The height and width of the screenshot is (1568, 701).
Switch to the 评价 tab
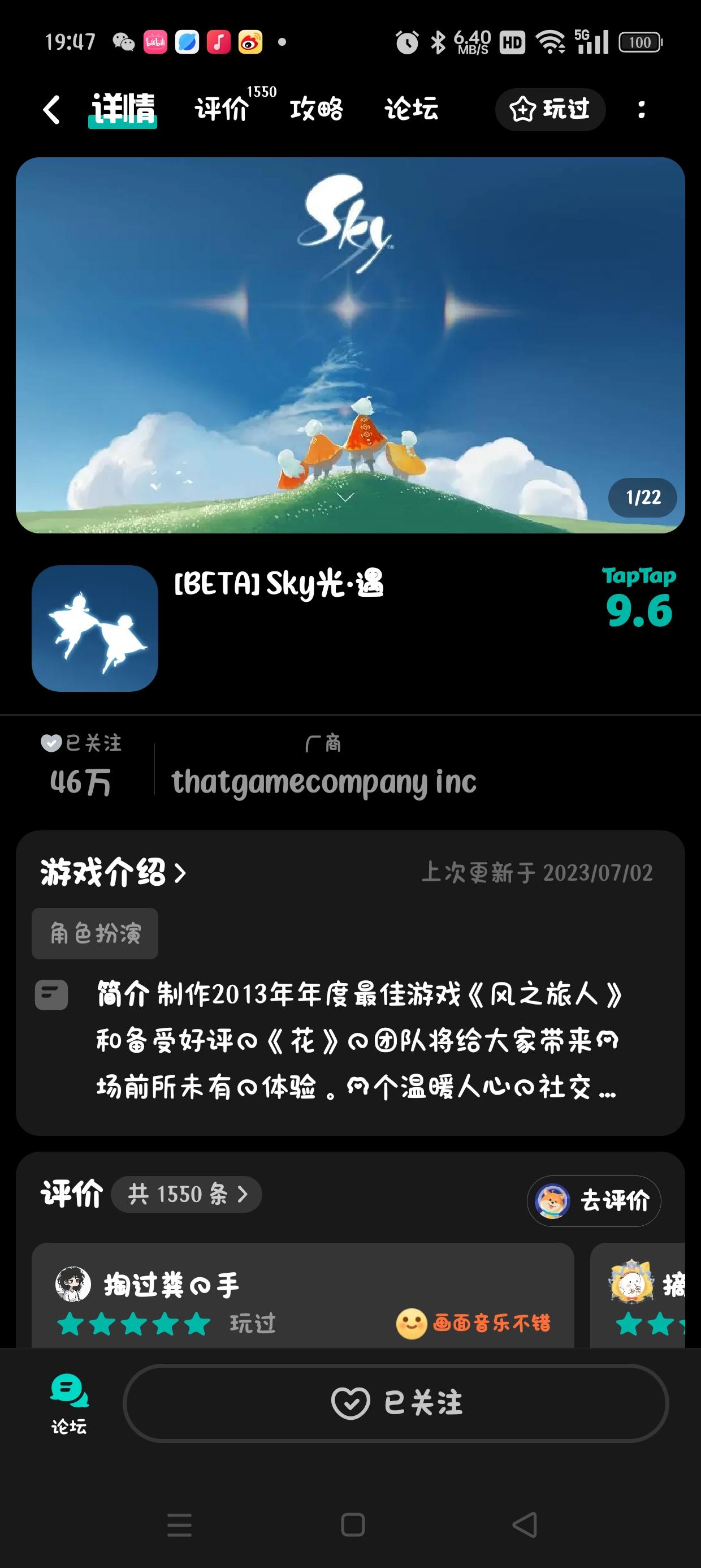coord(222,110)
